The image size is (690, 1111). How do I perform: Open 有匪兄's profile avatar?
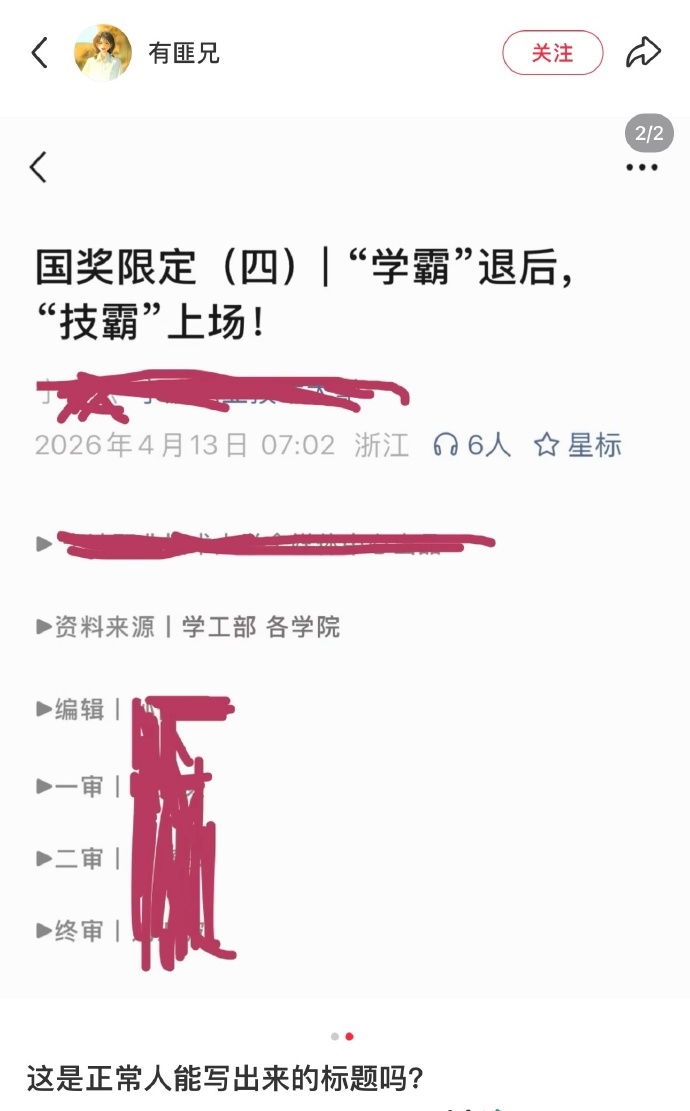point(103,53)
